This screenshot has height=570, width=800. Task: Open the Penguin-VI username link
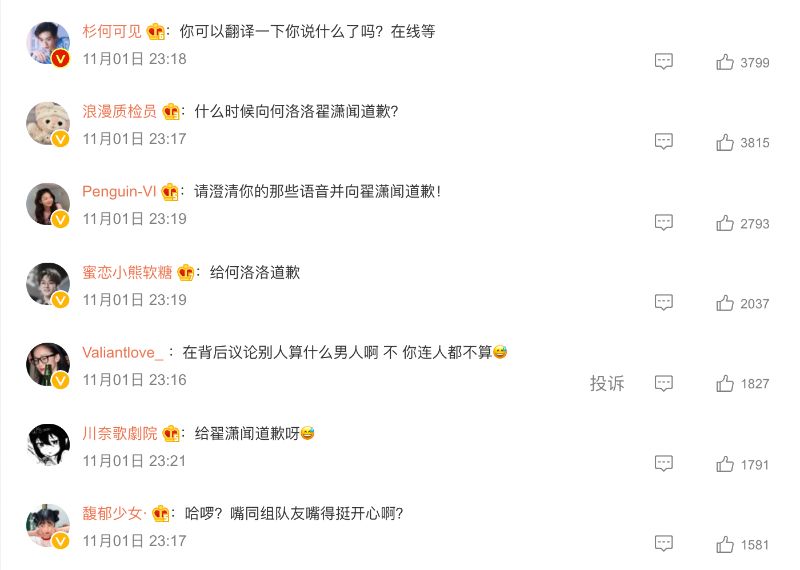(118, 191)
